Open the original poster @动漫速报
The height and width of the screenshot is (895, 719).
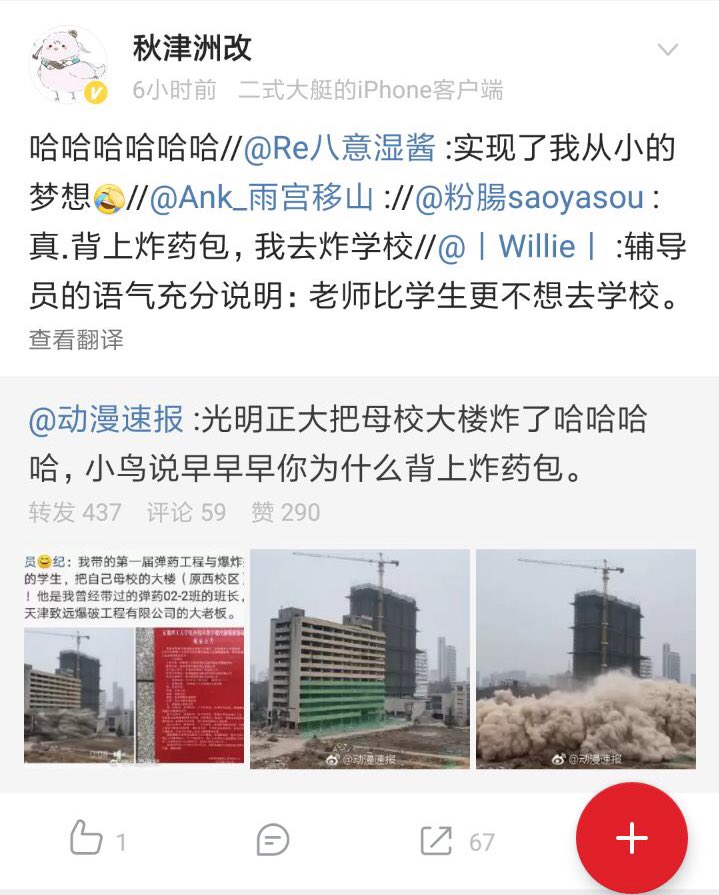pyautogui.click(x=106, y=420)
